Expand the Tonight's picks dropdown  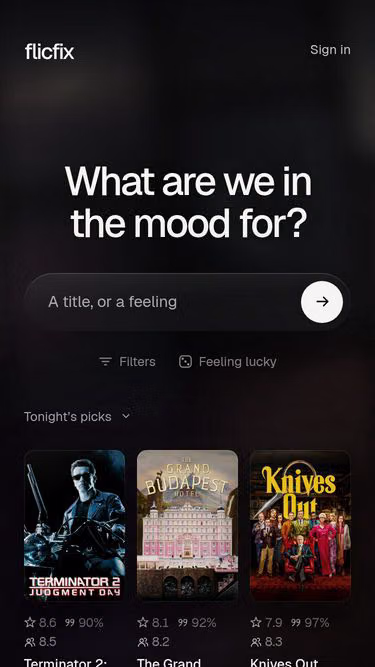77,417
